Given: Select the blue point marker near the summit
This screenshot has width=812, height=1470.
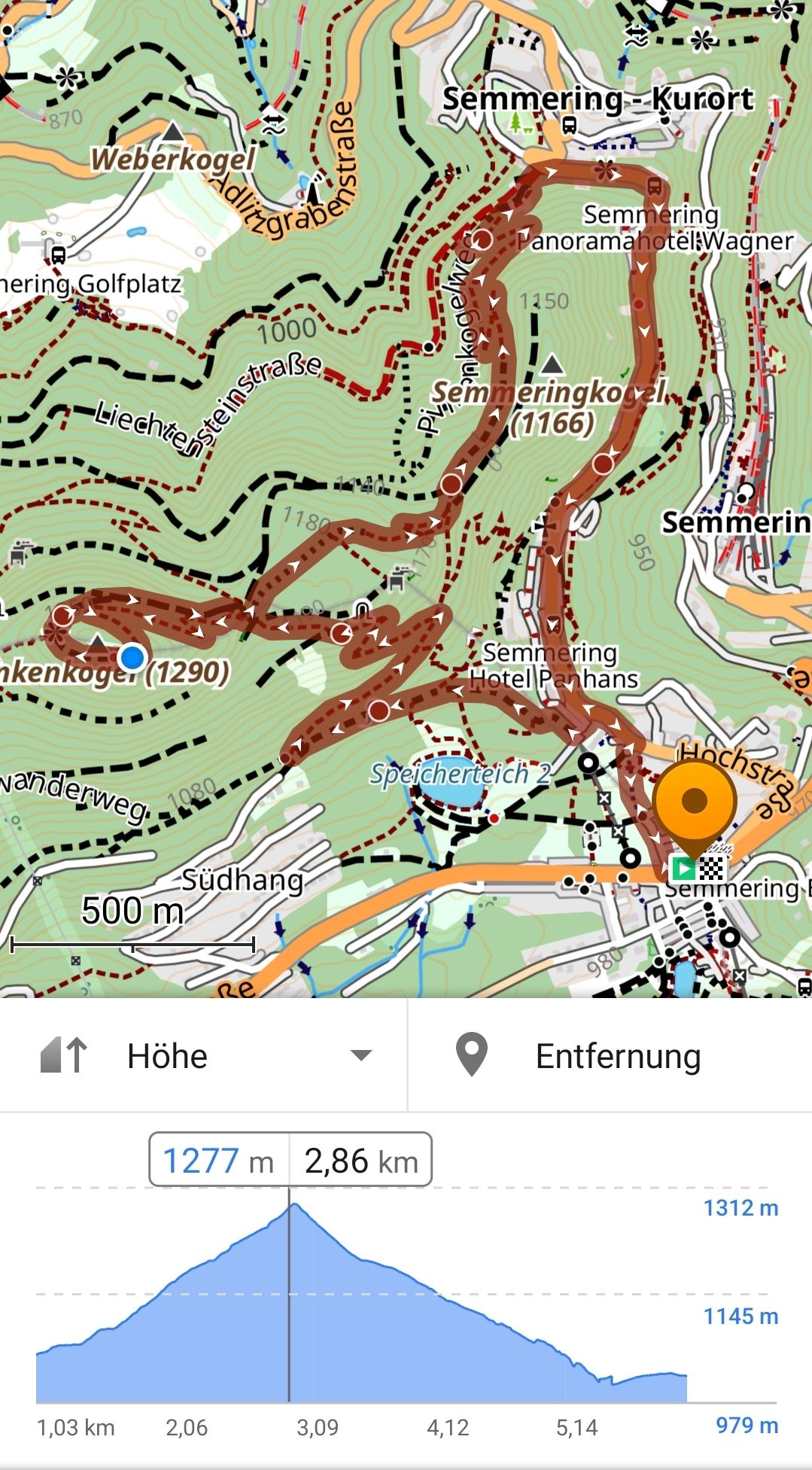Looking at the screenshot, I should pos(132,657).
